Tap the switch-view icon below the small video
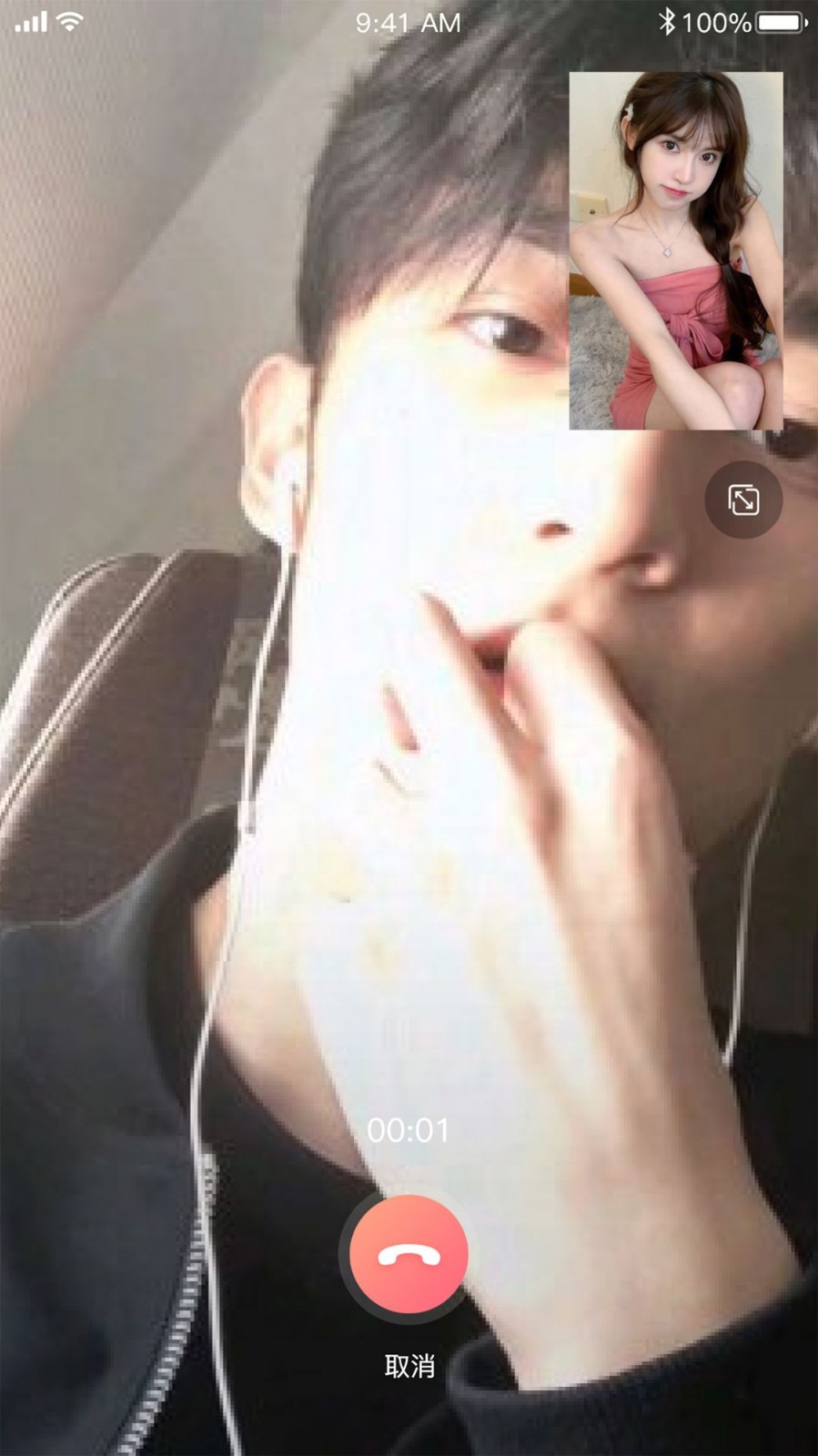The width and height of the screenshot is (818, 1456). click(x=743, y=500)
